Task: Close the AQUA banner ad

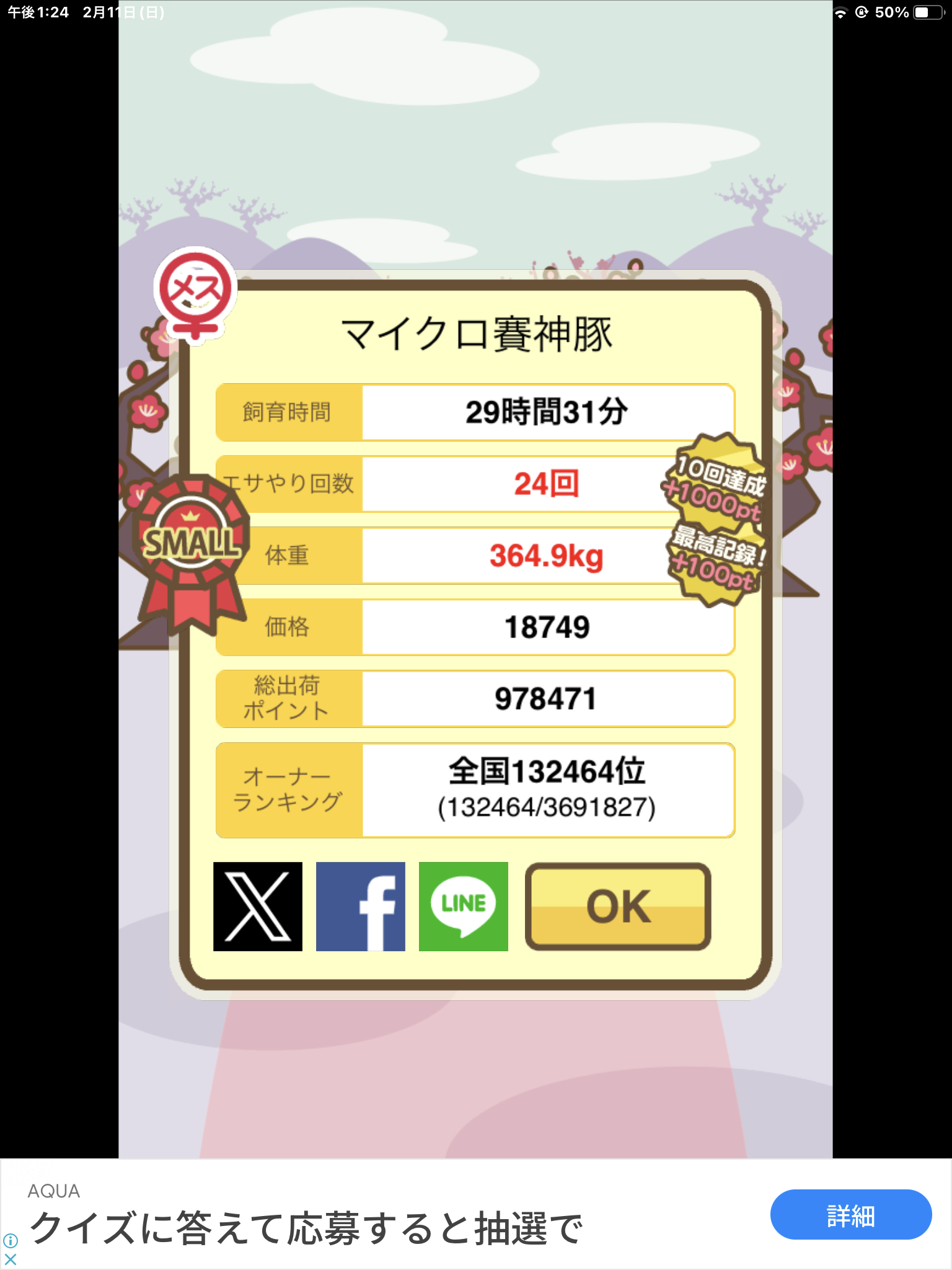Action: tap(11, 1259)
